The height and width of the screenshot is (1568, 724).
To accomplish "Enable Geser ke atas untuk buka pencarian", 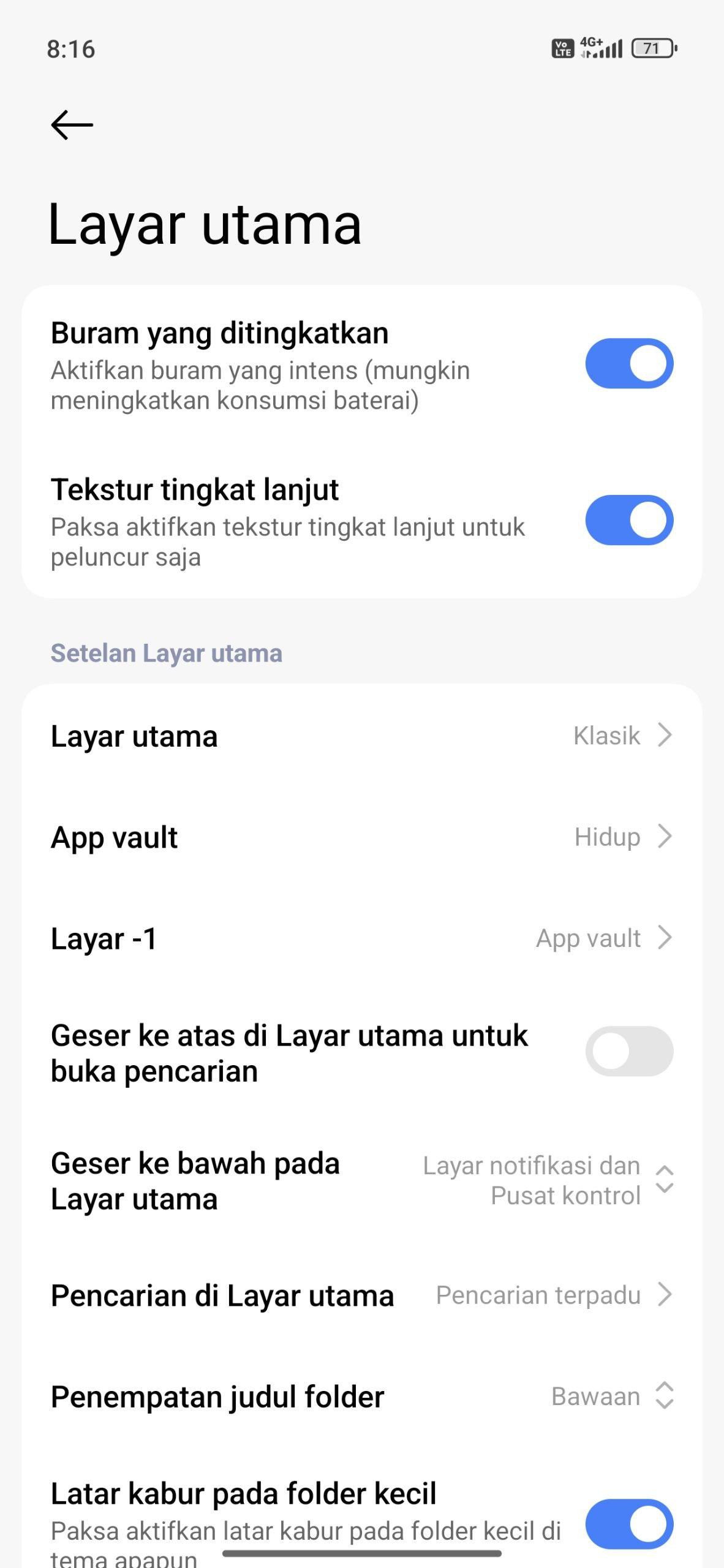I will 629,1052.
